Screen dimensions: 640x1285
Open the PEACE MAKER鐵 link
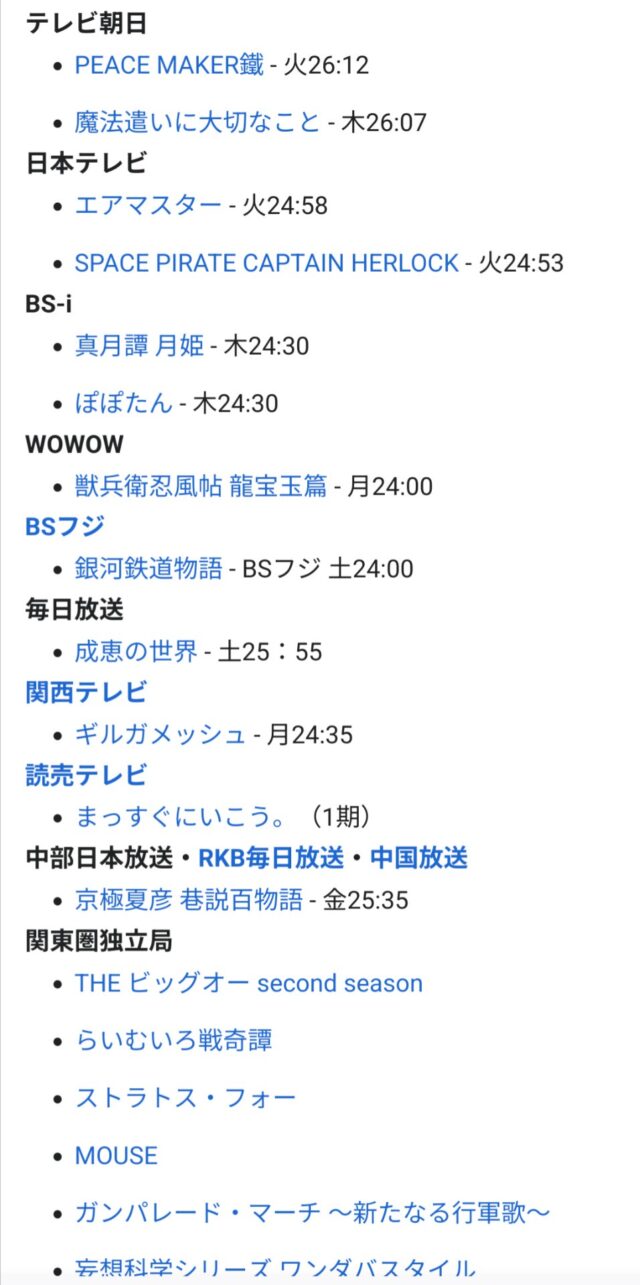tap(169, 66)
